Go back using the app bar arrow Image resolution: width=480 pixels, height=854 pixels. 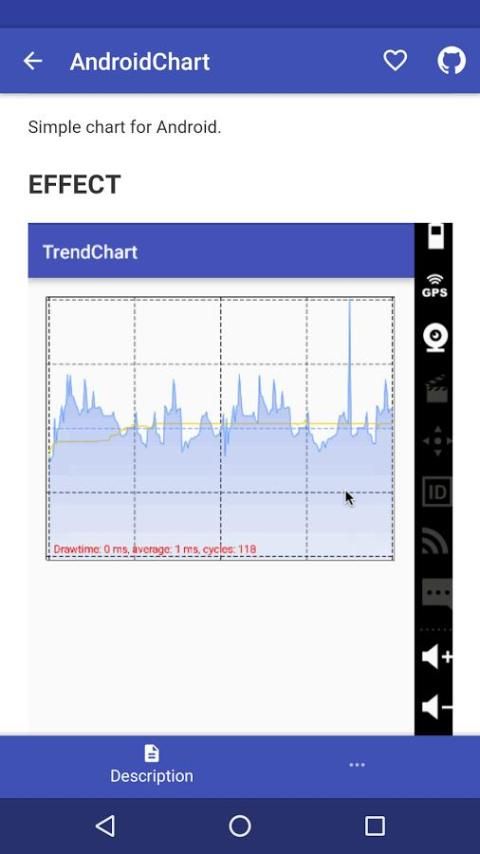click(x=33, y=61)
